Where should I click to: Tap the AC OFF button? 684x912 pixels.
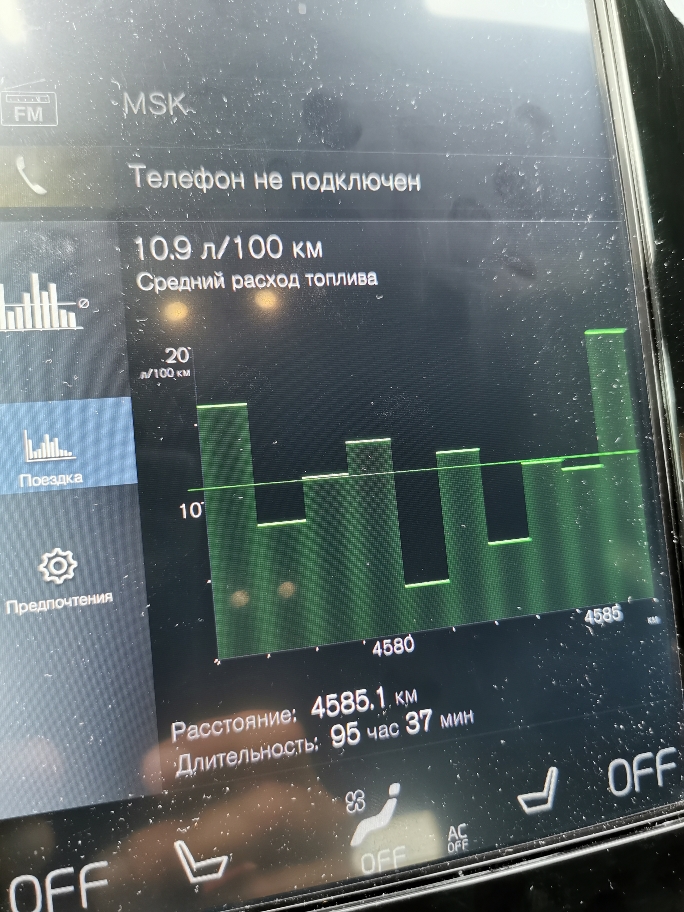click(x=457, y=838)
